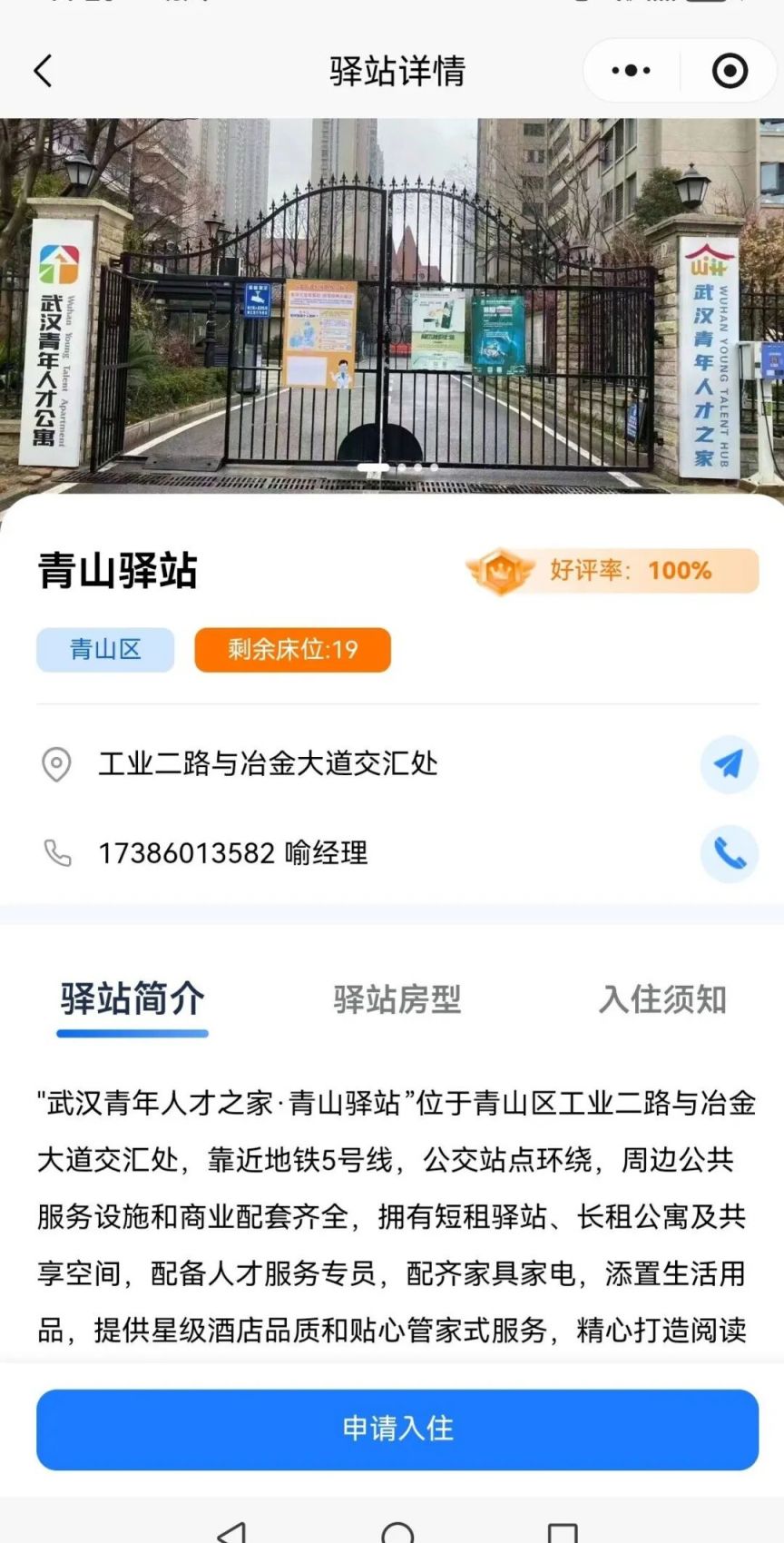784x1543 pixels.
Task: Tap the gate photo of 青山驿站
Action: pyautogui.click(x=392, y=300)
